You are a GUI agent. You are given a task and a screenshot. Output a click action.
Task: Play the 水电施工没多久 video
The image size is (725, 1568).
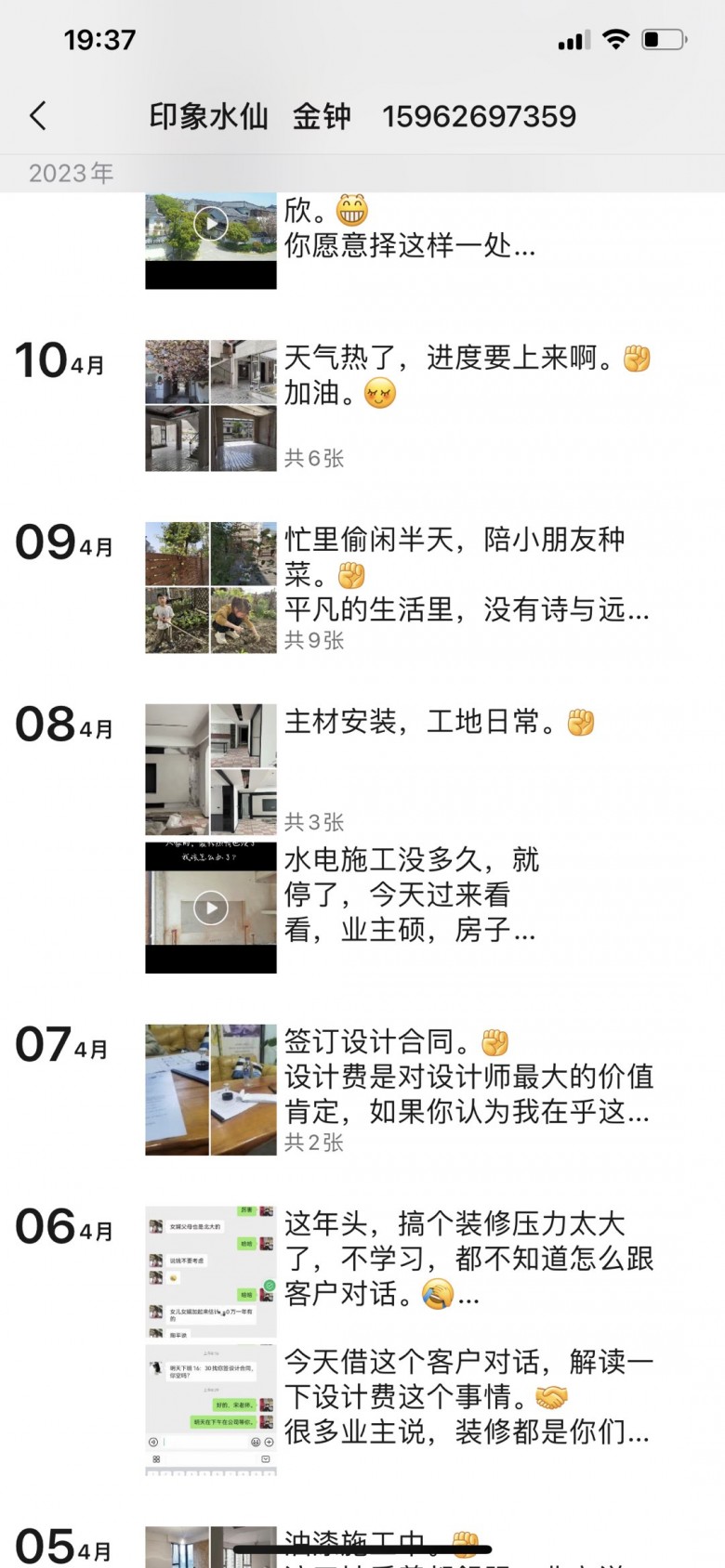pyautogui.click(x=211, y=908)
